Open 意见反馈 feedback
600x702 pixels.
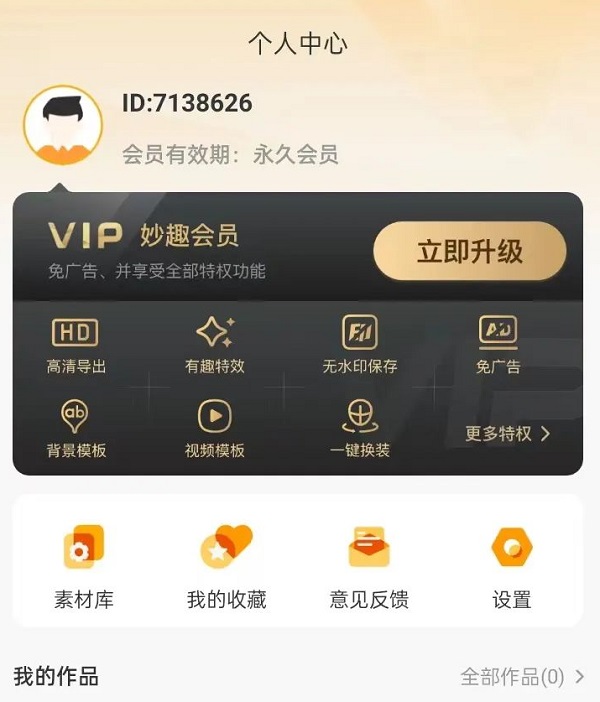pos(369,566)
